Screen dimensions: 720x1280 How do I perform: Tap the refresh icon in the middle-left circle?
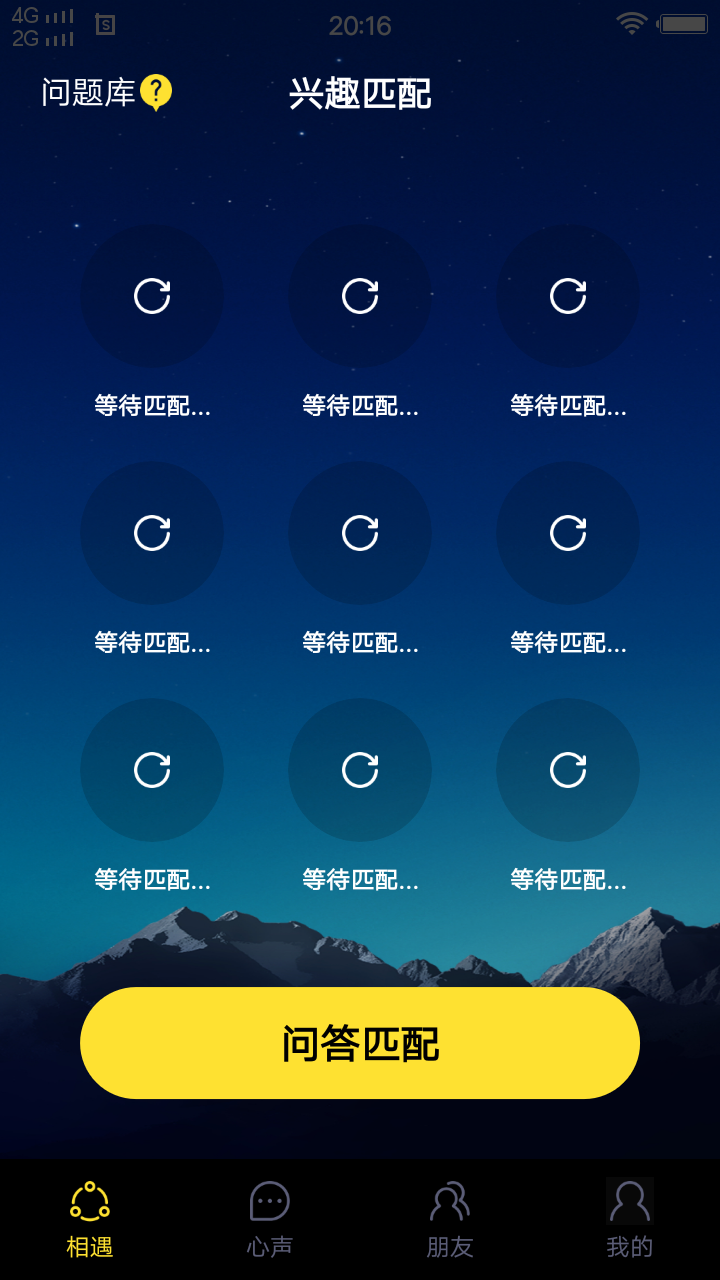click(152, 533)
